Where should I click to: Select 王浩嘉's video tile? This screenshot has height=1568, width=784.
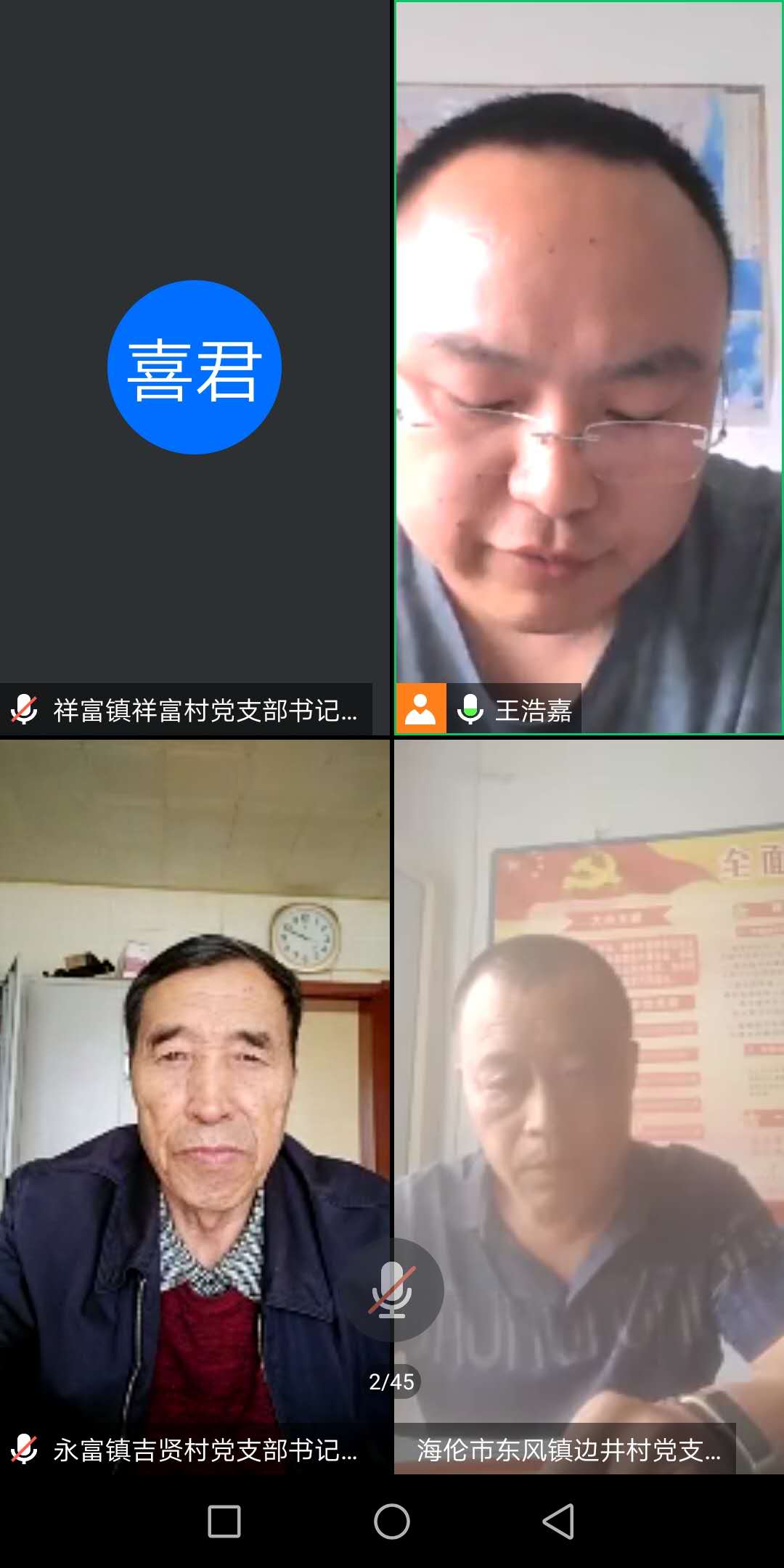(588, 363)
